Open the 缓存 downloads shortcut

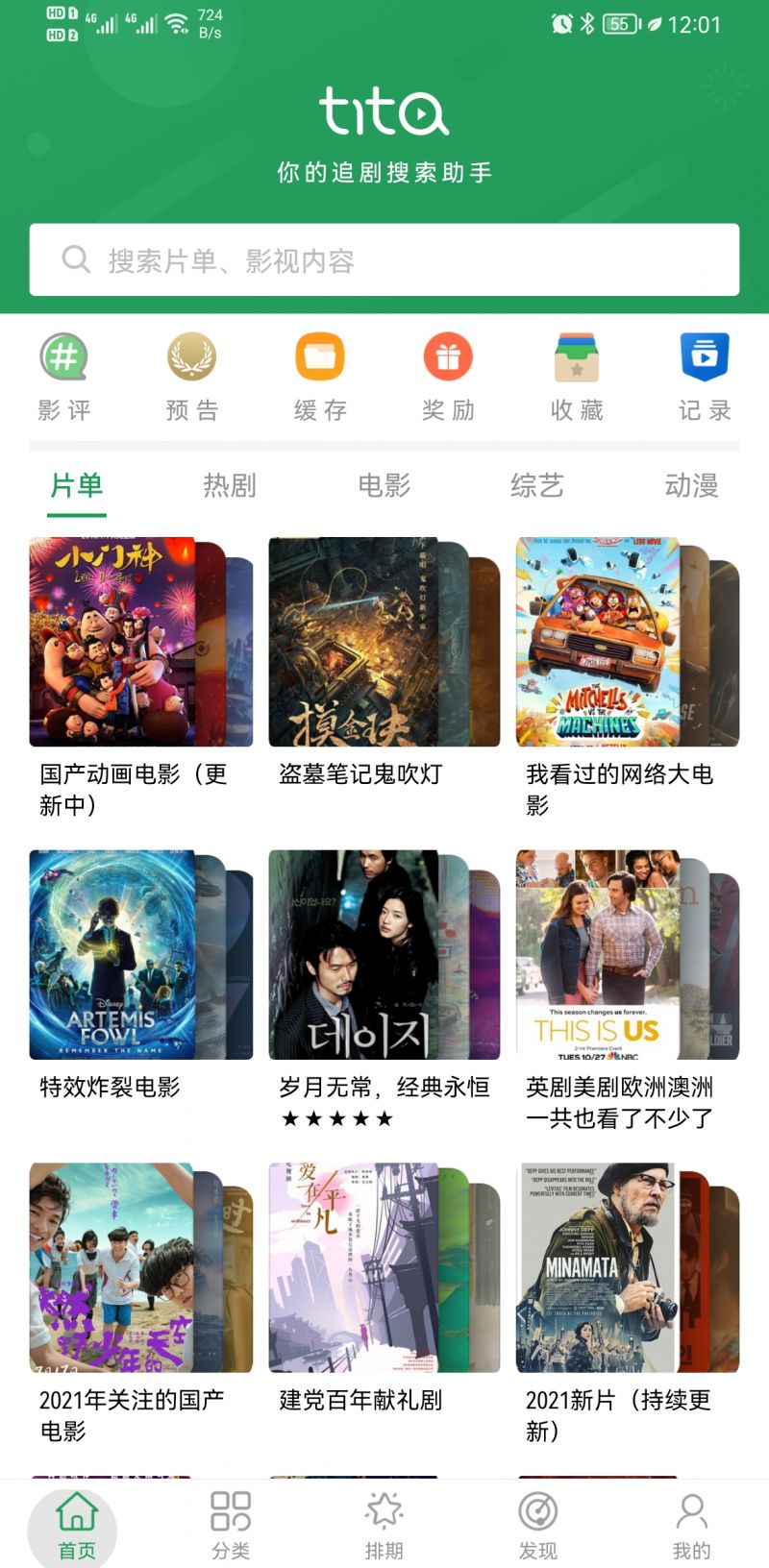coord(320,376)
